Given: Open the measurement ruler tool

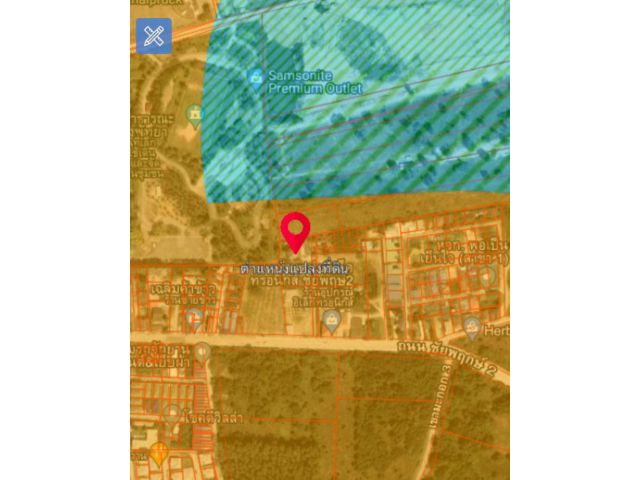Looking at the screenshot, I should (x=154, y=36).
